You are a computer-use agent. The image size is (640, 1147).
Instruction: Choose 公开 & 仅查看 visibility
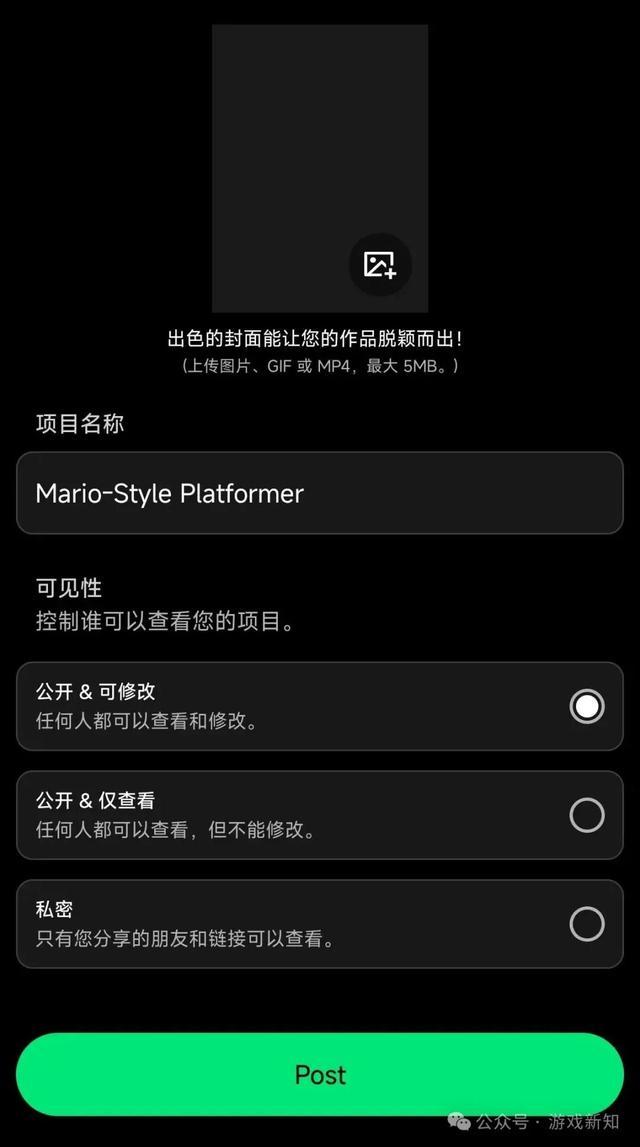586,815
